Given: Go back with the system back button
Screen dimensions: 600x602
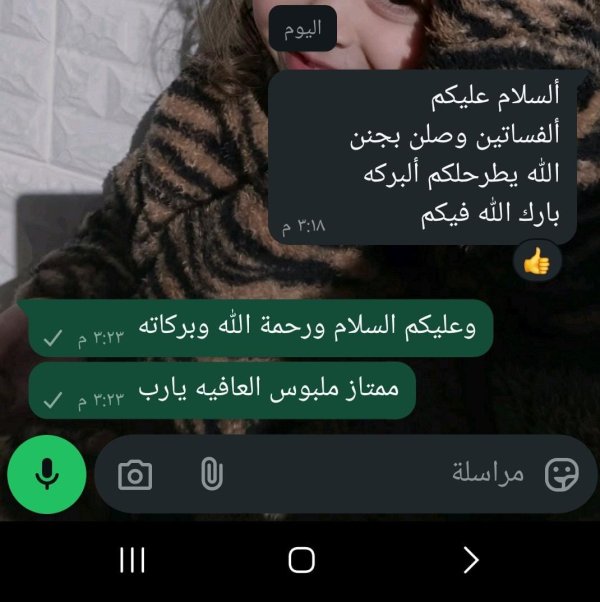Looking at the screenshot, I should (472, 560).
